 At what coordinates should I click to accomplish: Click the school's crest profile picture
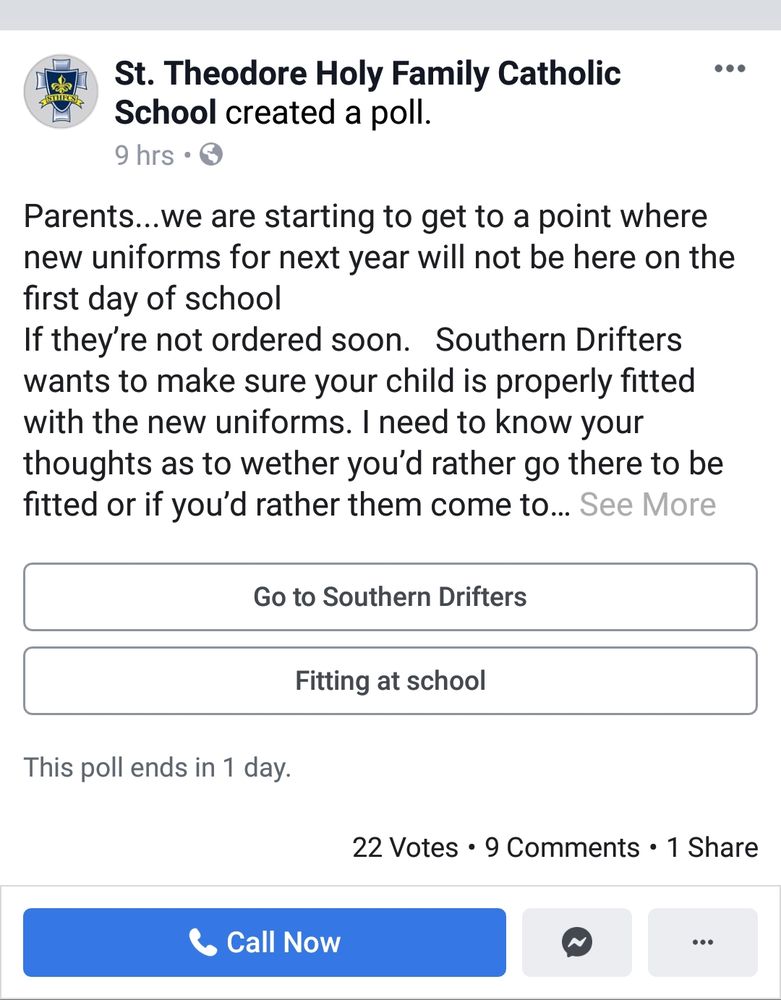click(59, 90)
